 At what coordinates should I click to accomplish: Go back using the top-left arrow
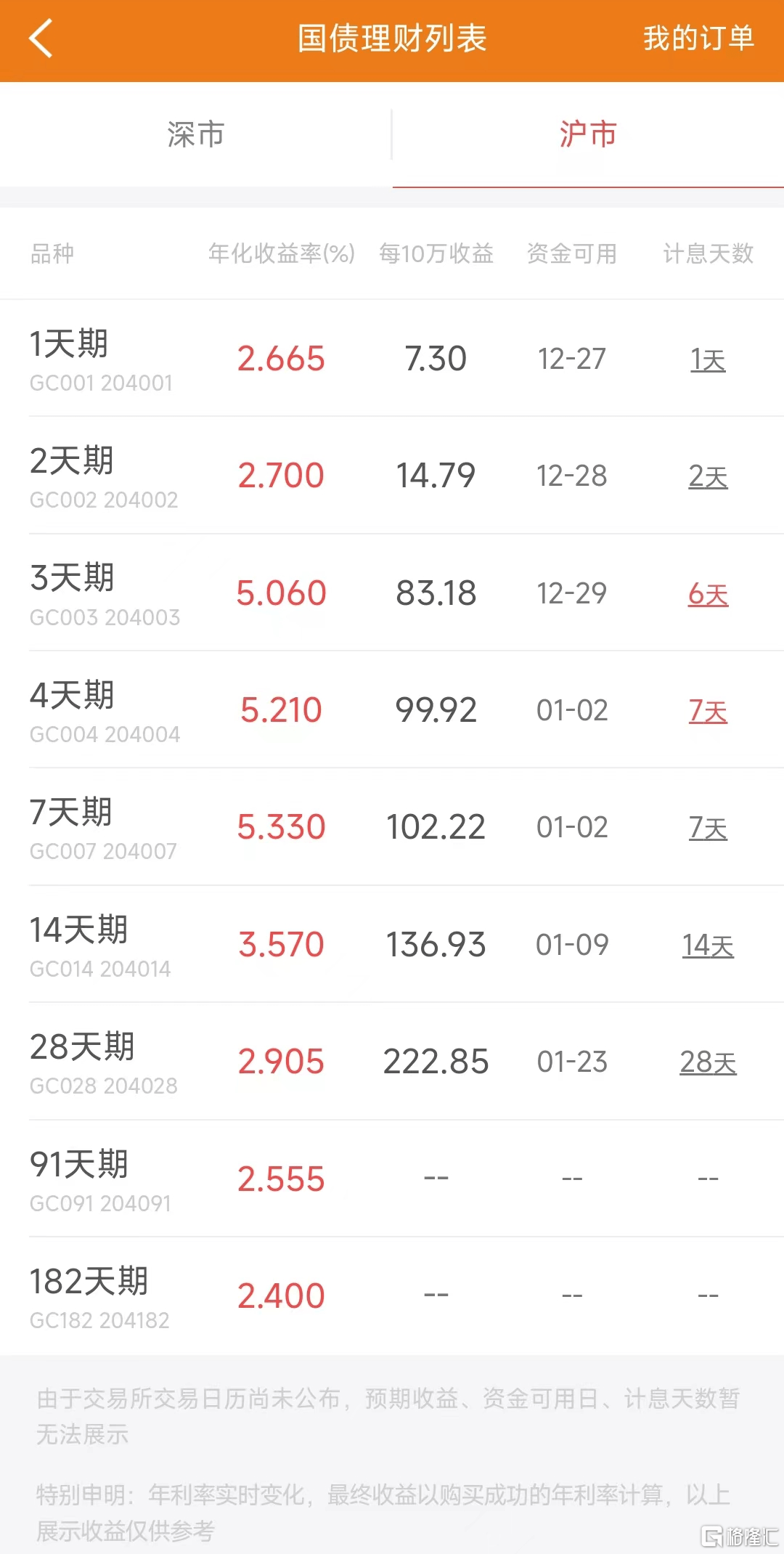pos(41,38)
